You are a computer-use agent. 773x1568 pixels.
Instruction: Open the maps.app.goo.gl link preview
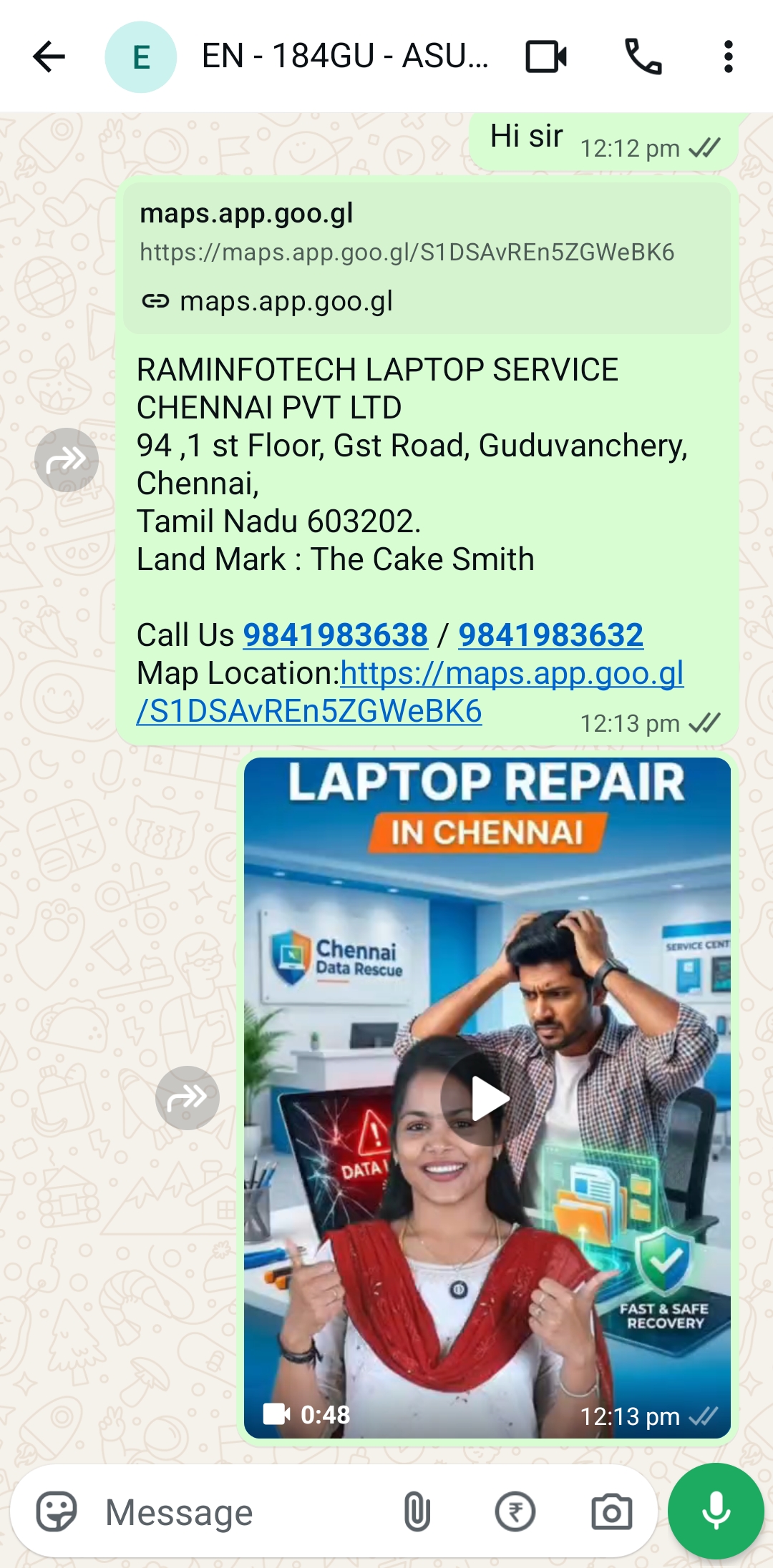[x=427, y=258]
